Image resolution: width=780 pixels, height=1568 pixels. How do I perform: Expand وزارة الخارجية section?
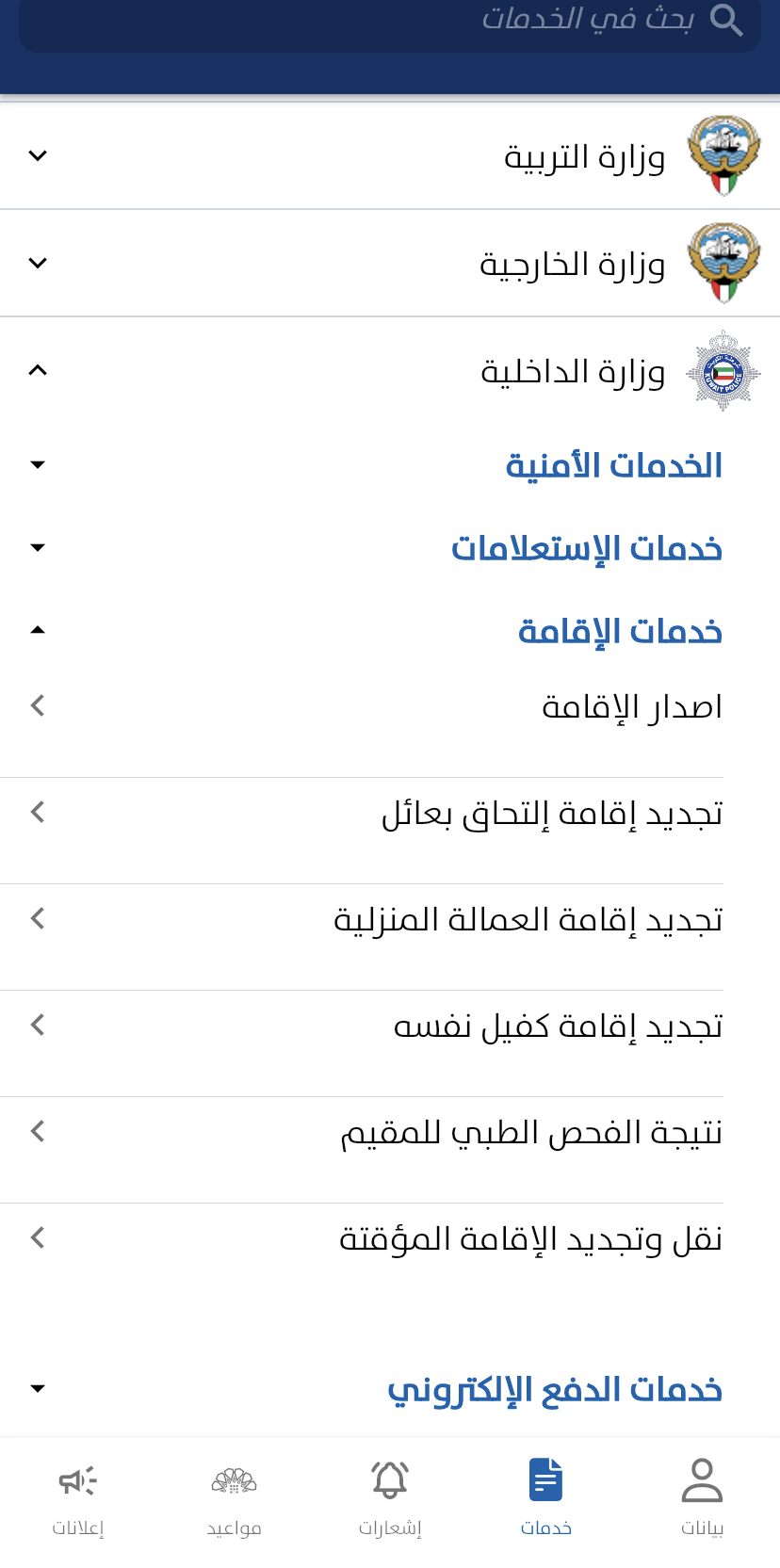(390, 264)
